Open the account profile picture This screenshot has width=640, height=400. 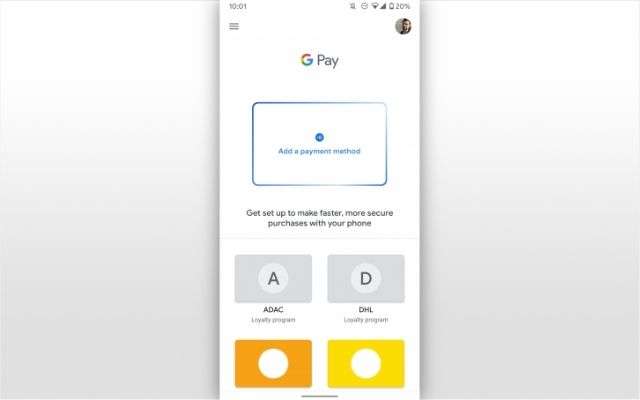pos(403,26)
